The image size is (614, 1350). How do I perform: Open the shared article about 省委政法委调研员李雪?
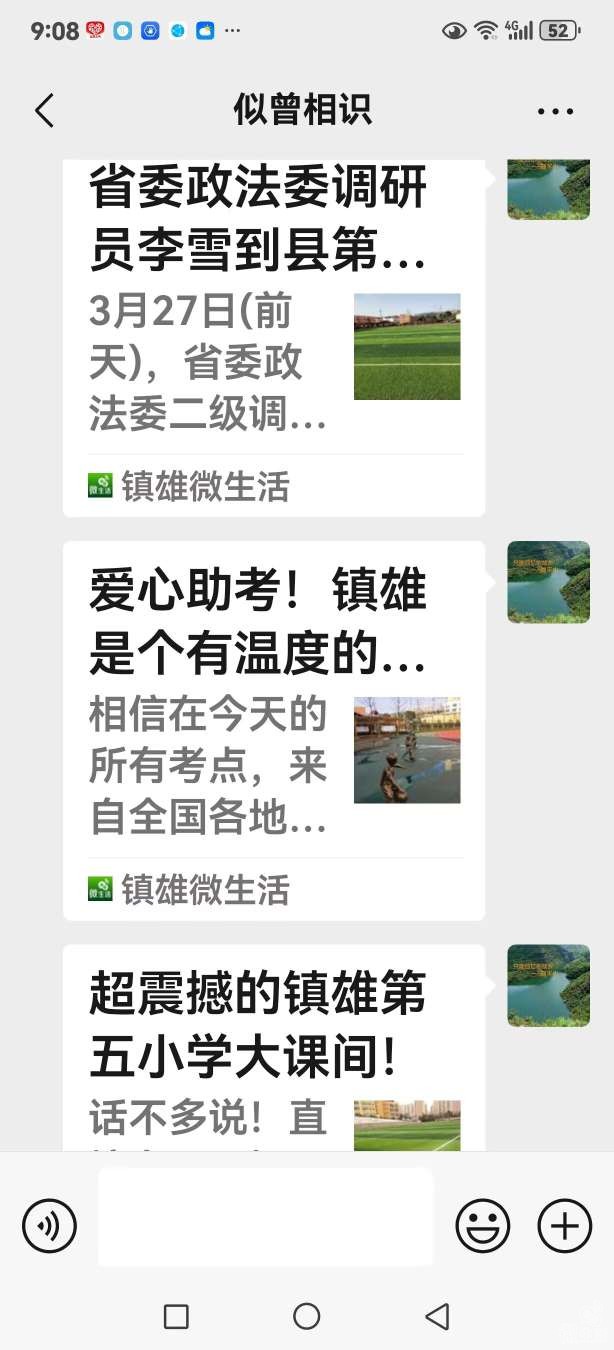tap(273, 330)
